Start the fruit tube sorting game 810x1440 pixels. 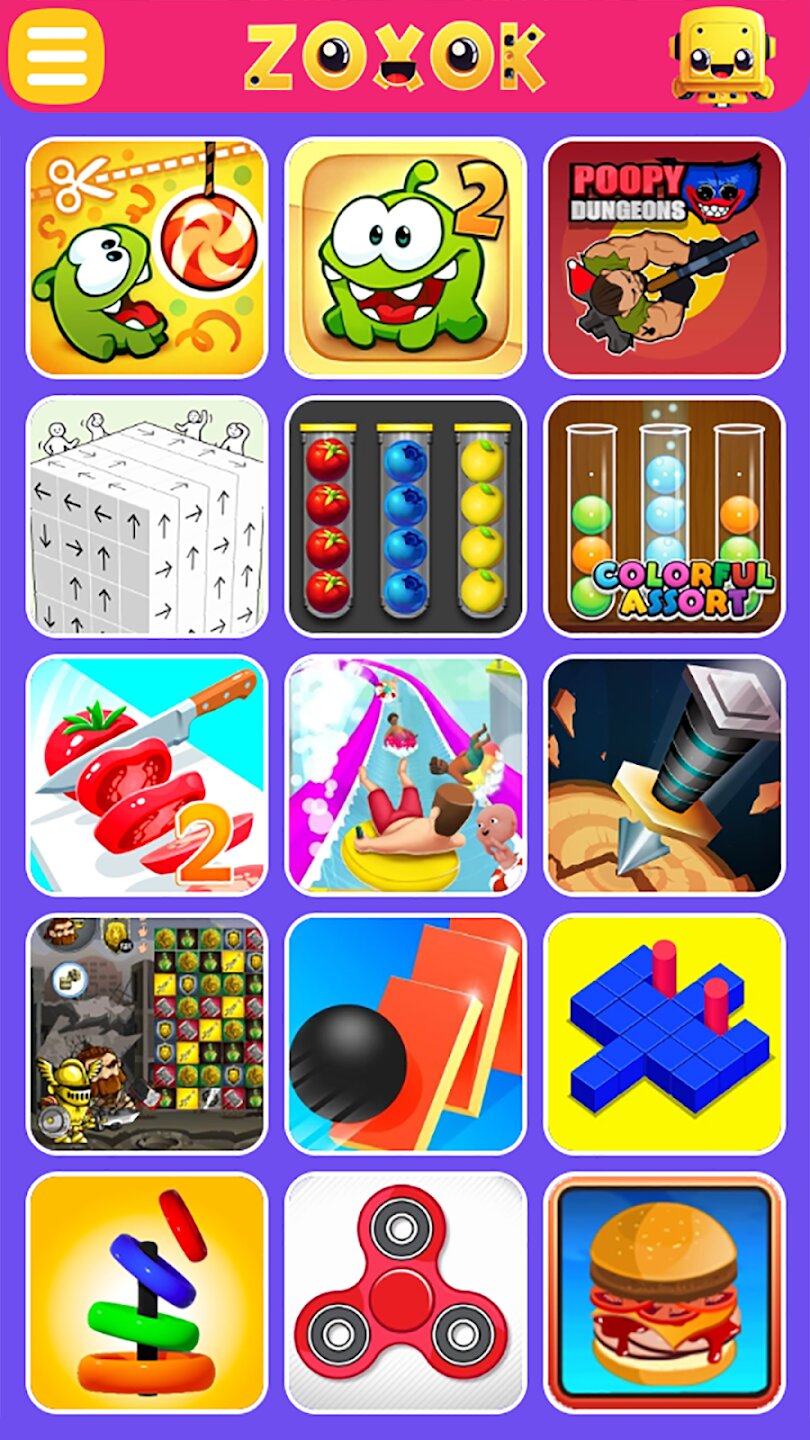[406, 516]
